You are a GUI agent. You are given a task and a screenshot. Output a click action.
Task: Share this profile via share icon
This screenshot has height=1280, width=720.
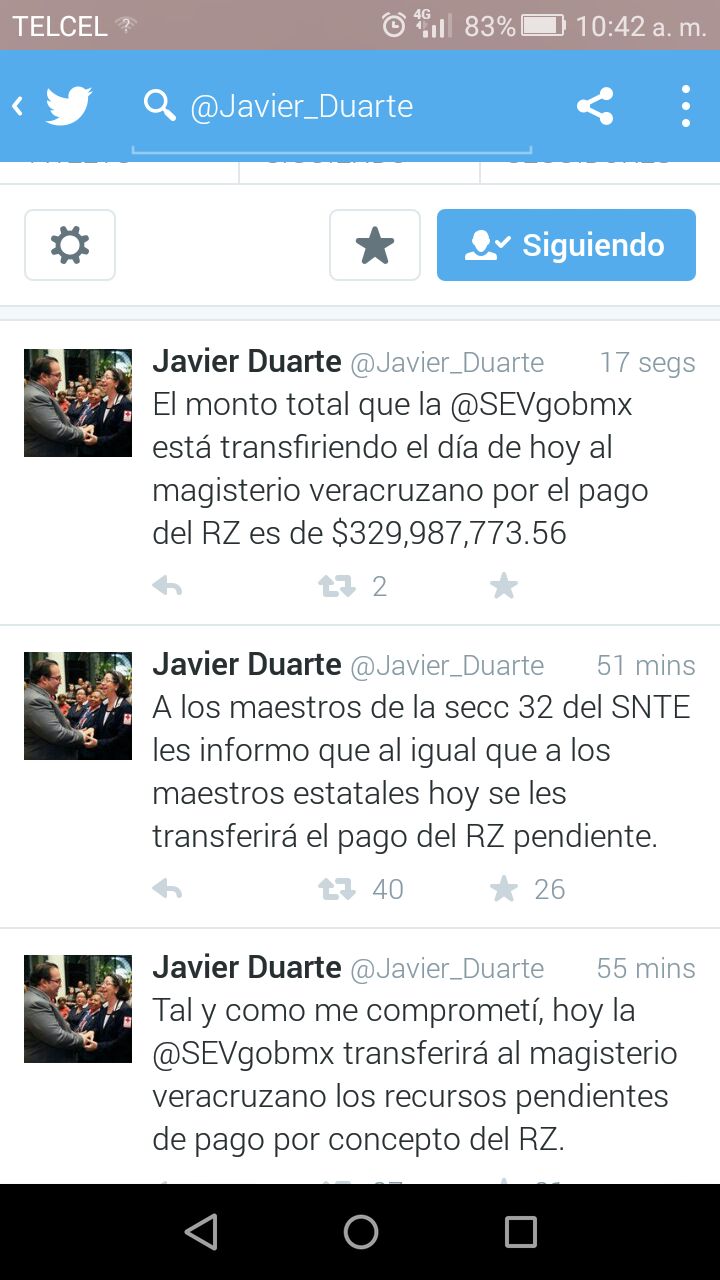(595, 106)
